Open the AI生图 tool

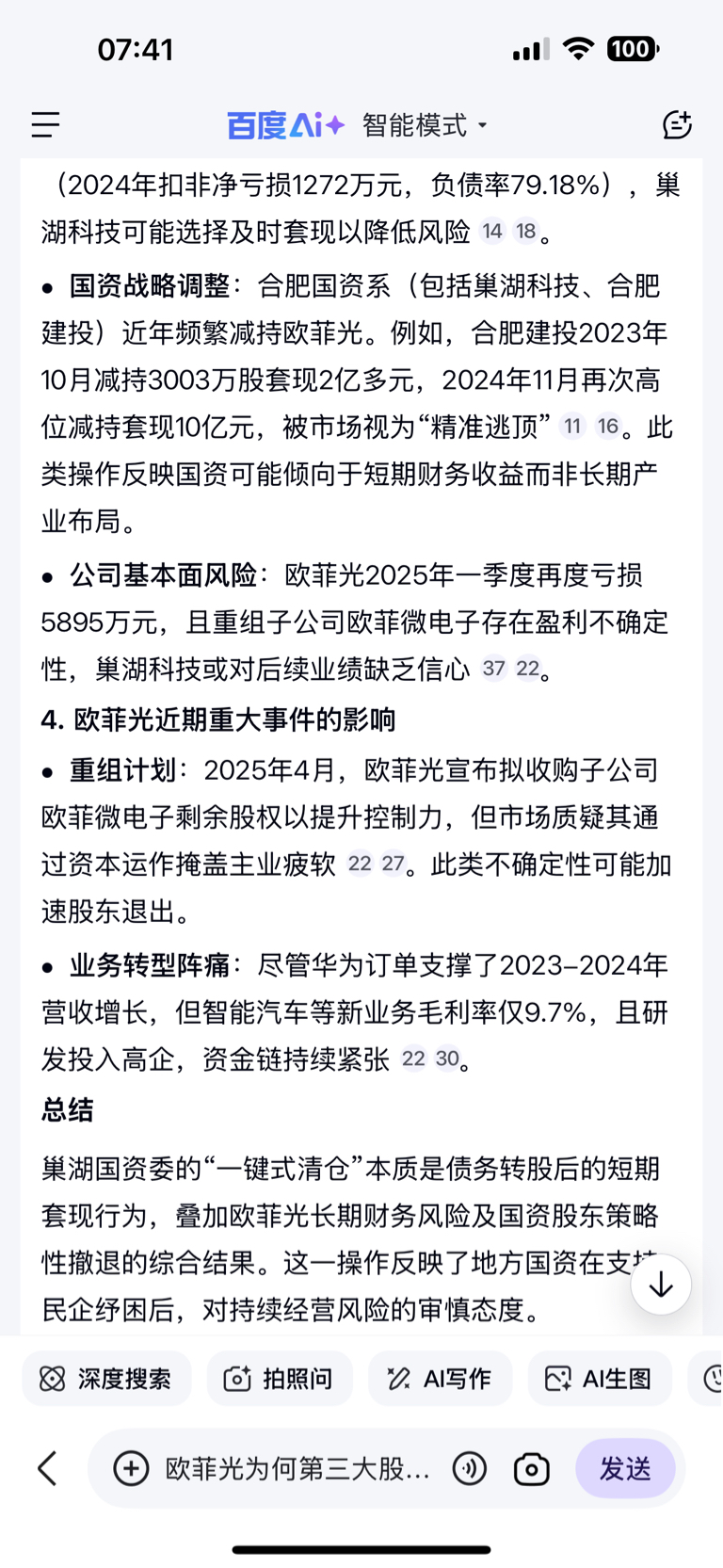pyautogui.click(x=600, y=1379)
